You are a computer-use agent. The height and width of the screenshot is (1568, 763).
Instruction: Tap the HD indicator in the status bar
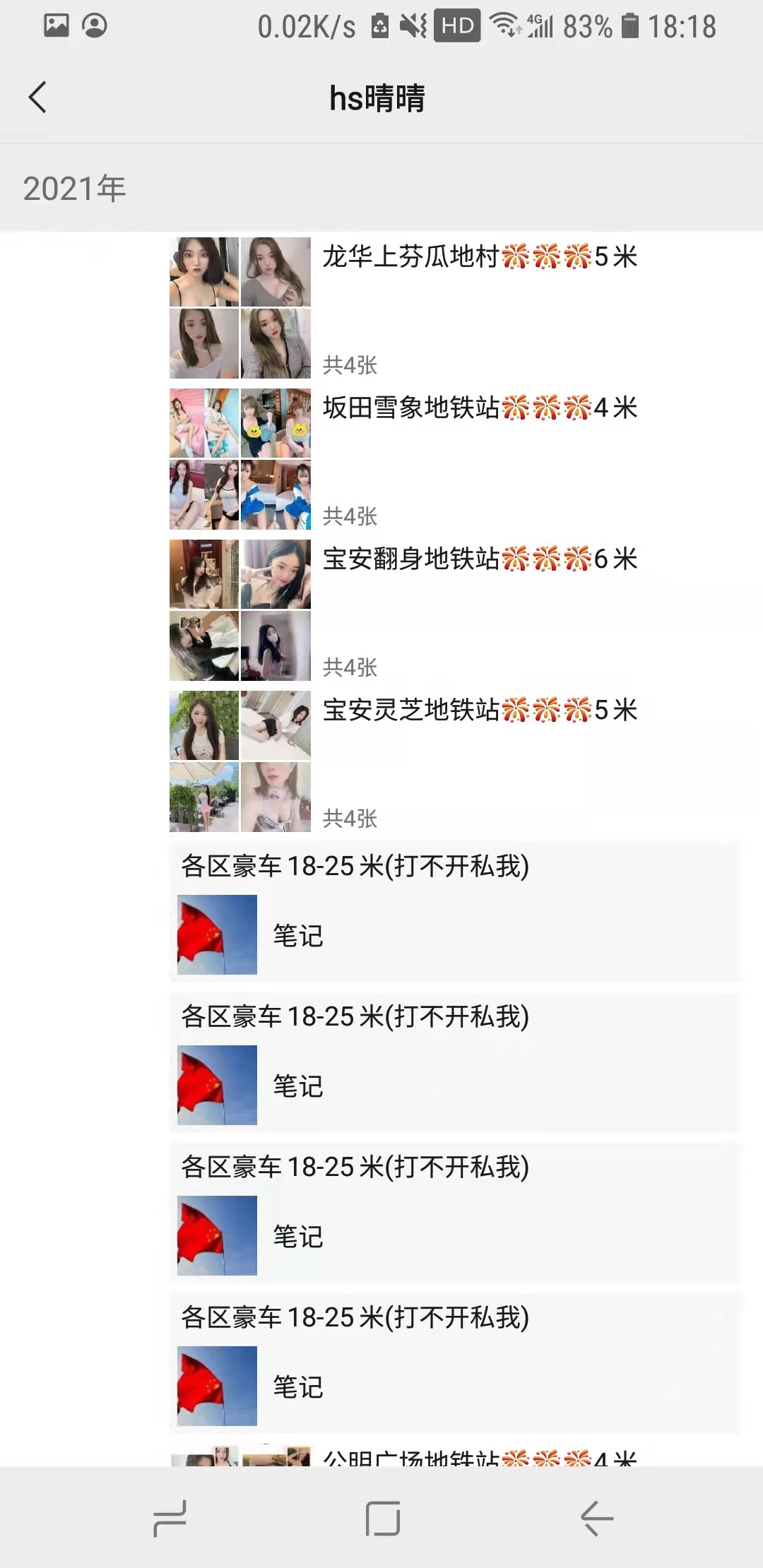point(456,26)
